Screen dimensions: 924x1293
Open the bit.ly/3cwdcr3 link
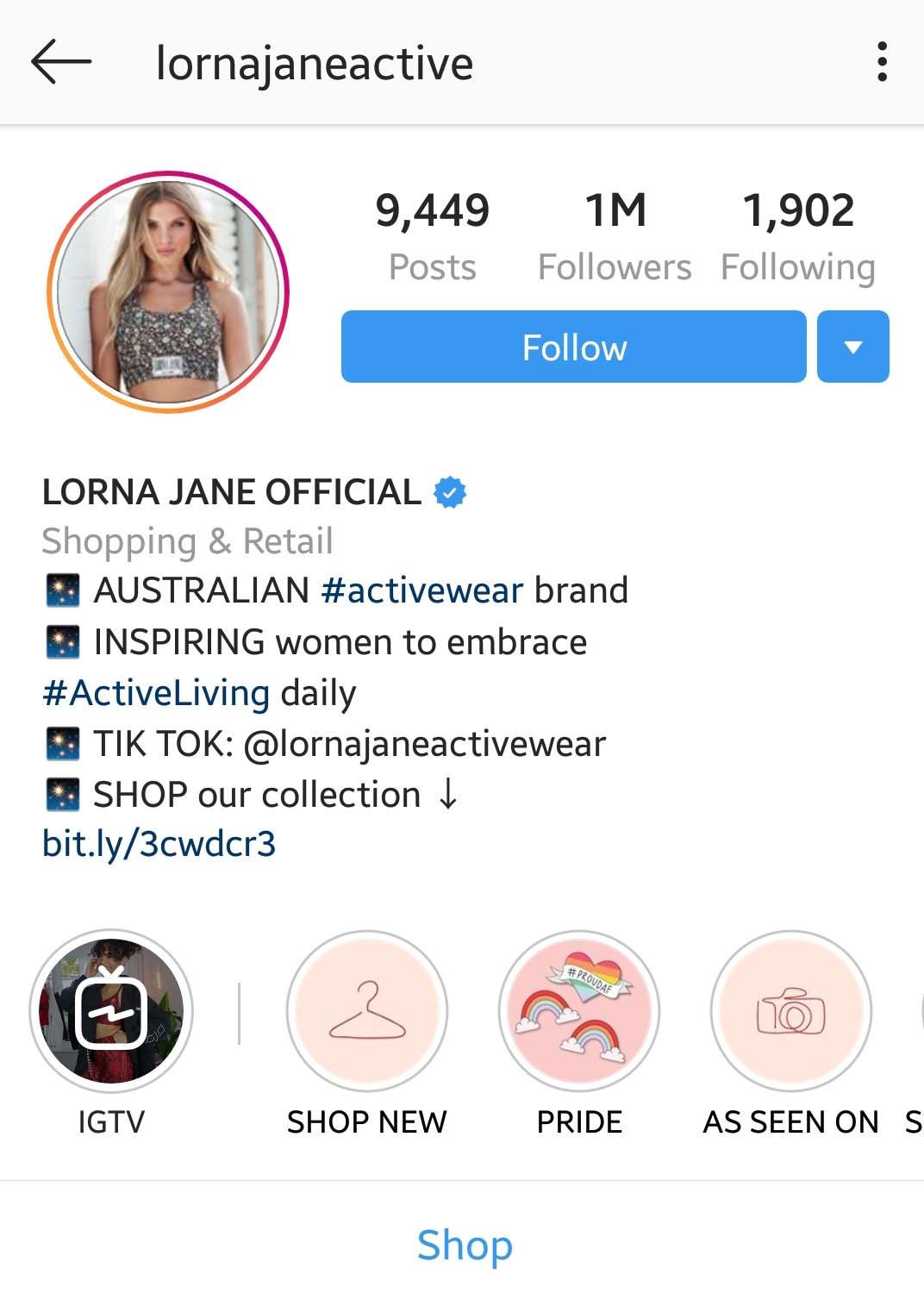(159, 844)
